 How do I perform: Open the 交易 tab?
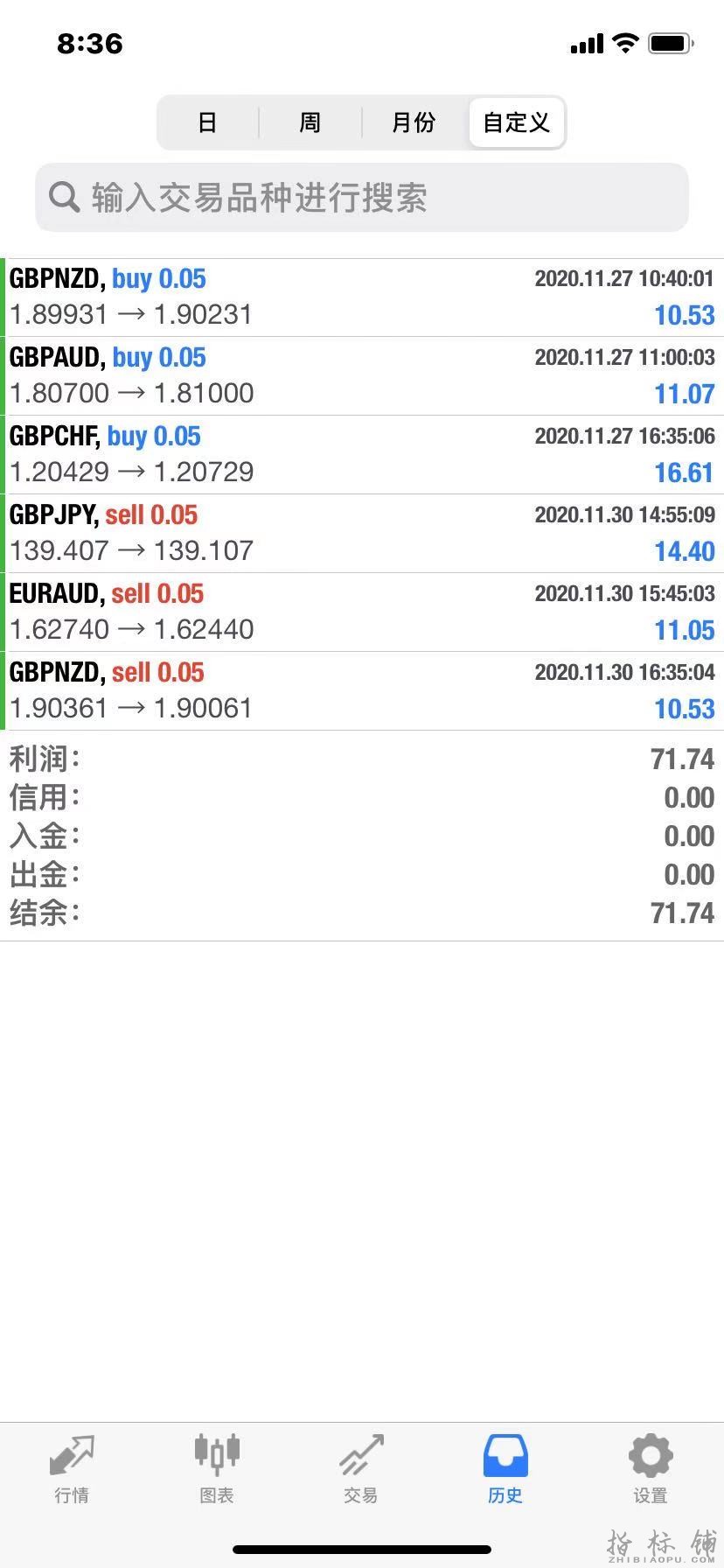(361, 1470)
